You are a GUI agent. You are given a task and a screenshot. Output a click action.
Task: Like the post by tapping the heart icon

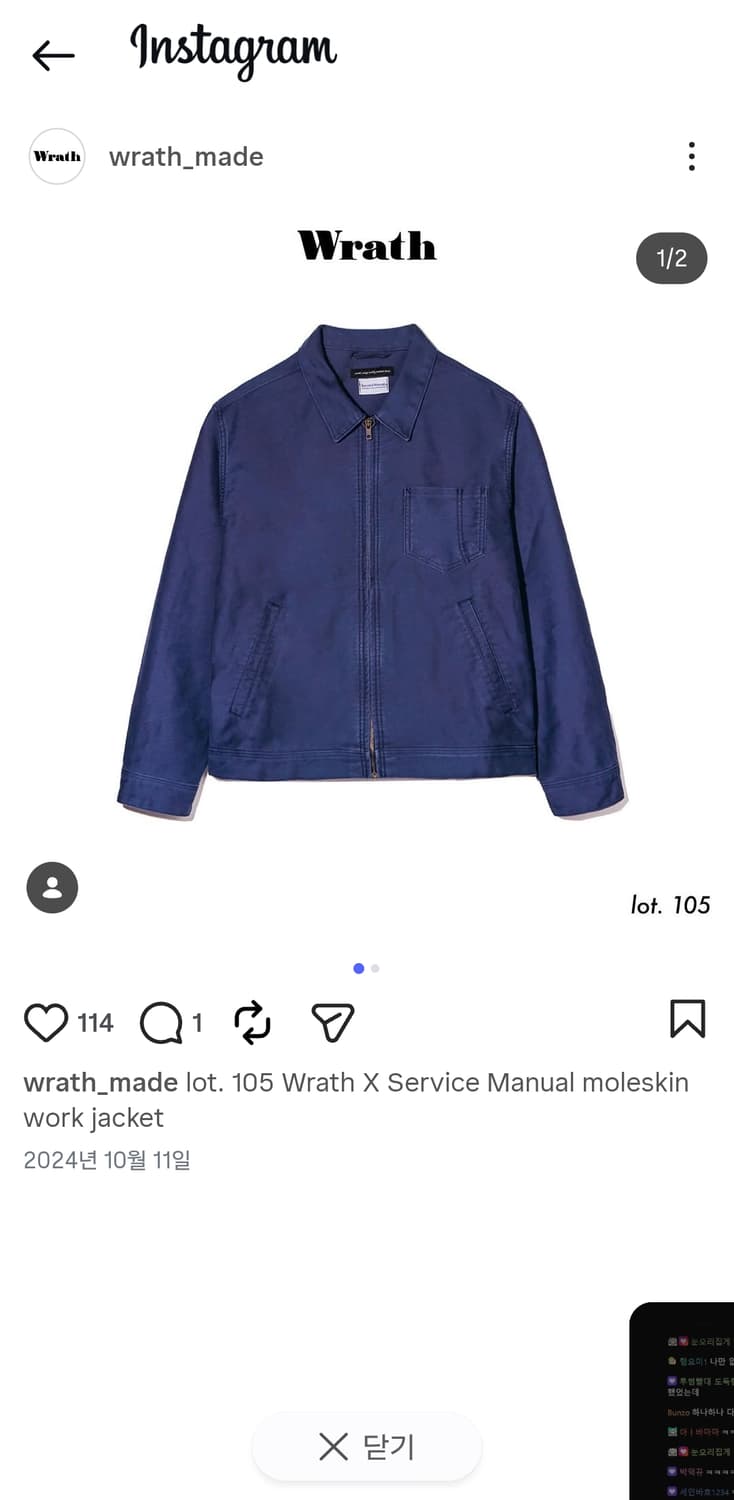[x=46, y=1022]
